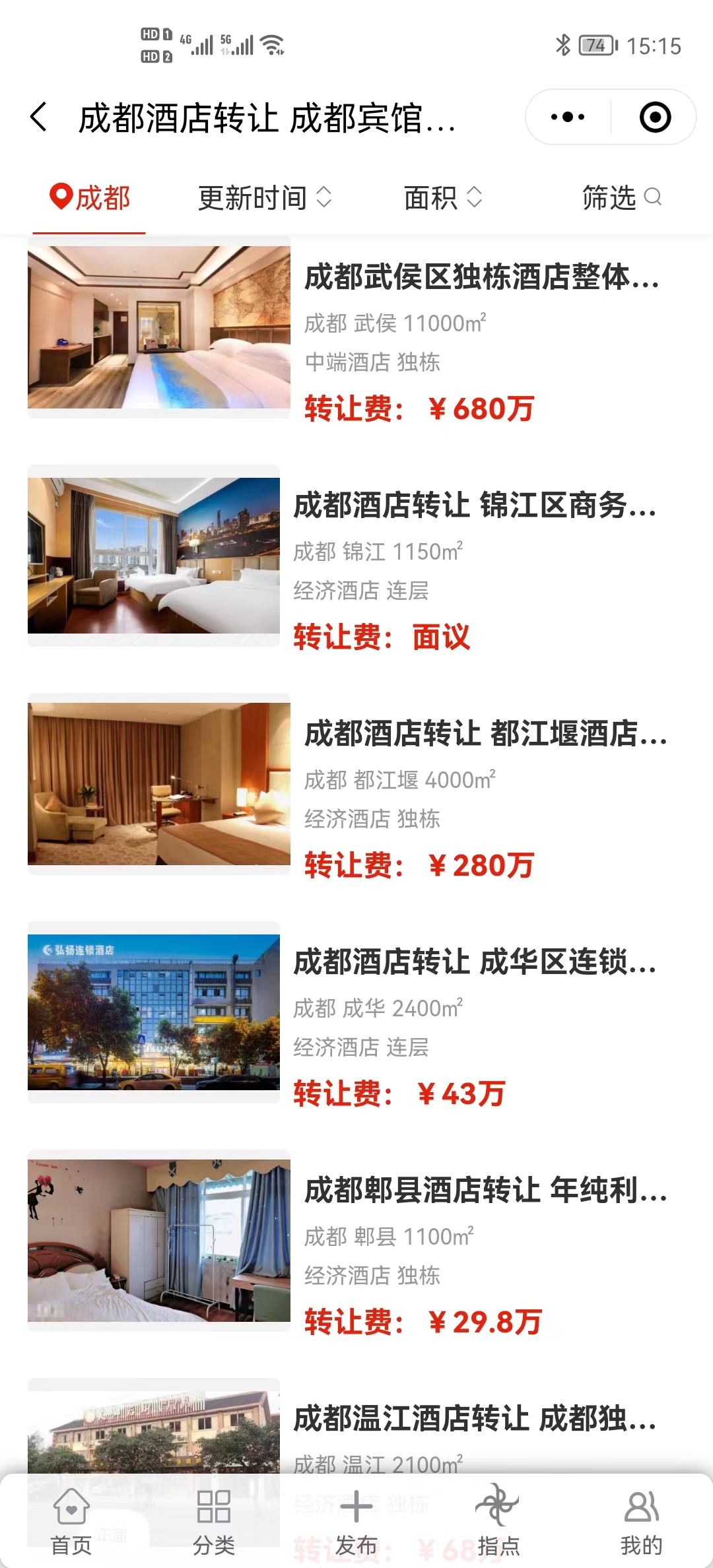This screenshot has width=713, height=1568.
Task: Switch to the 首页 tab
Action: pyautogui.click(x=71, y=1518)
